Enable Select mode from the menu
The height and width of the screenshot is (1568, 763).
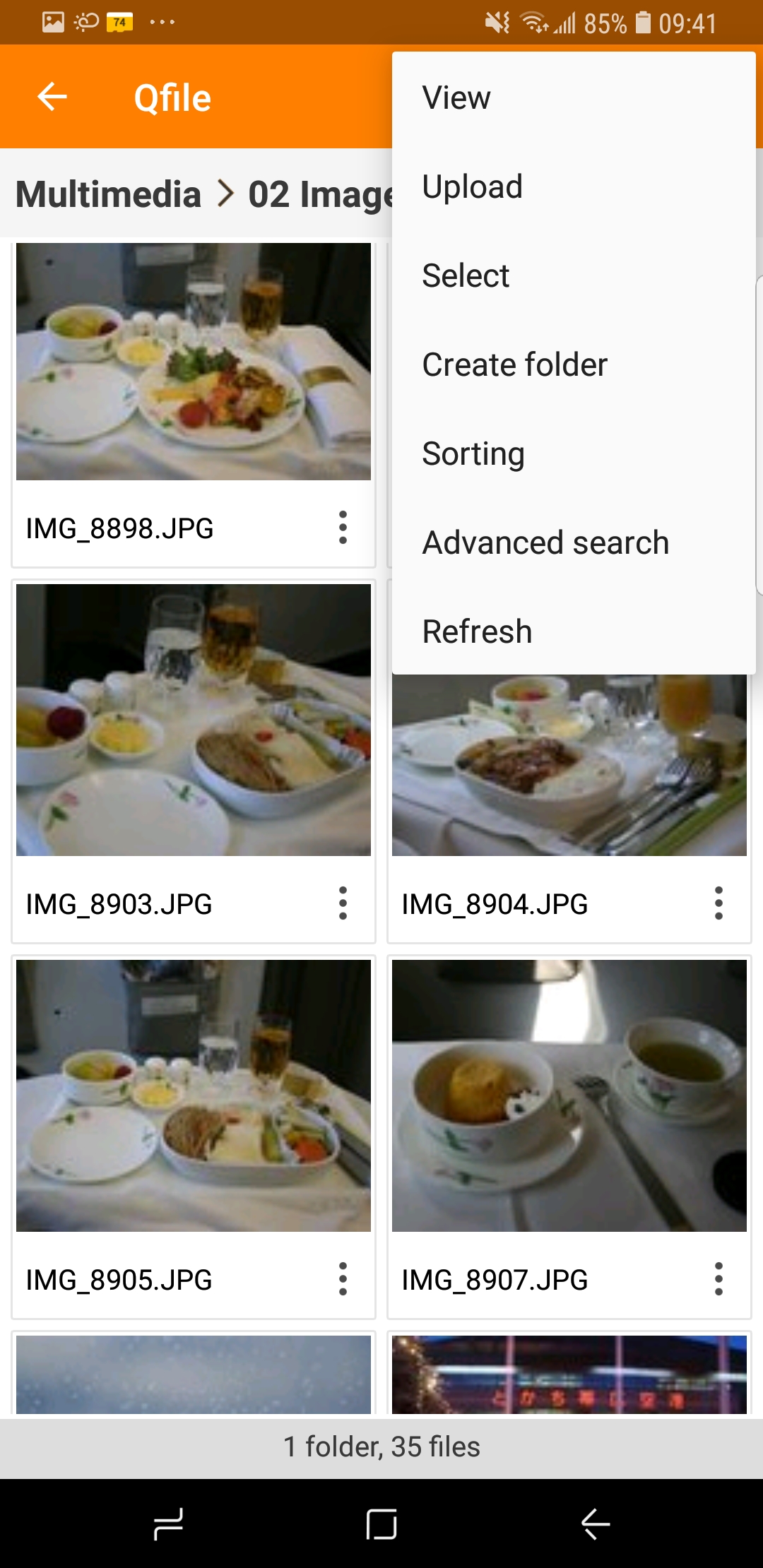pyautogui.click(x=465, y=275)
